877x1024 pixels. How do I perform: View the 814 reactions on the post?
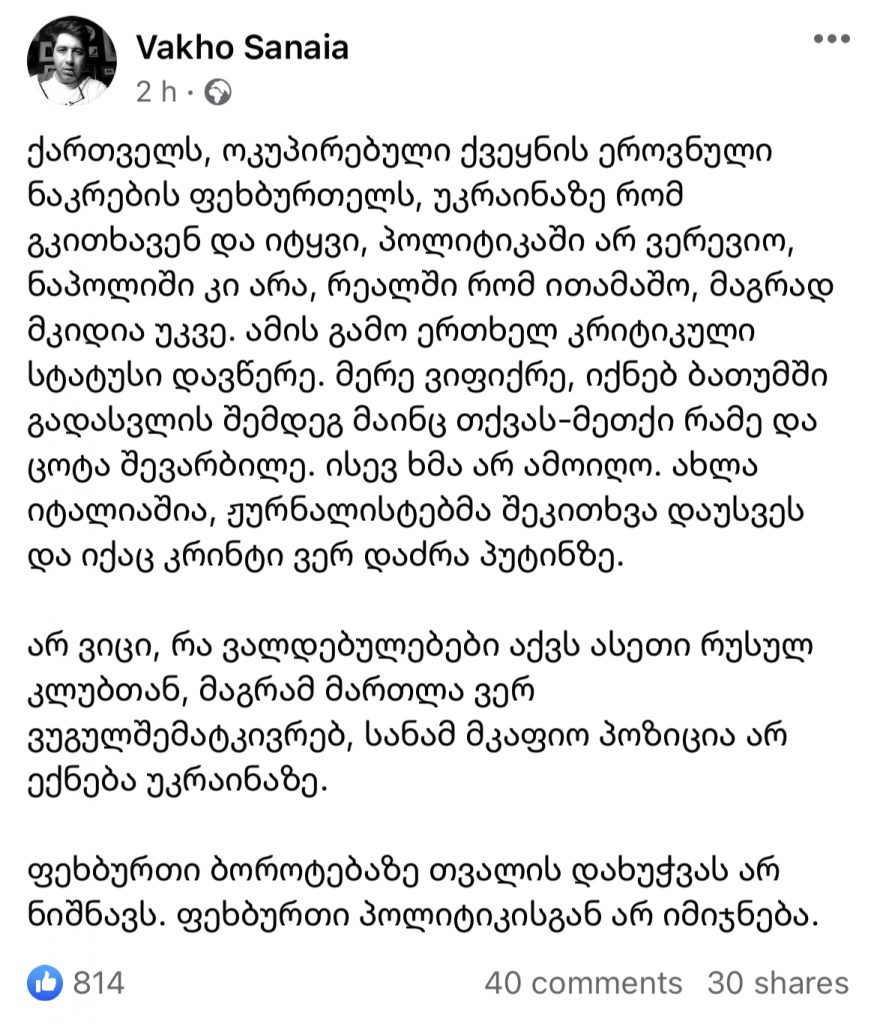coord(78,982)
